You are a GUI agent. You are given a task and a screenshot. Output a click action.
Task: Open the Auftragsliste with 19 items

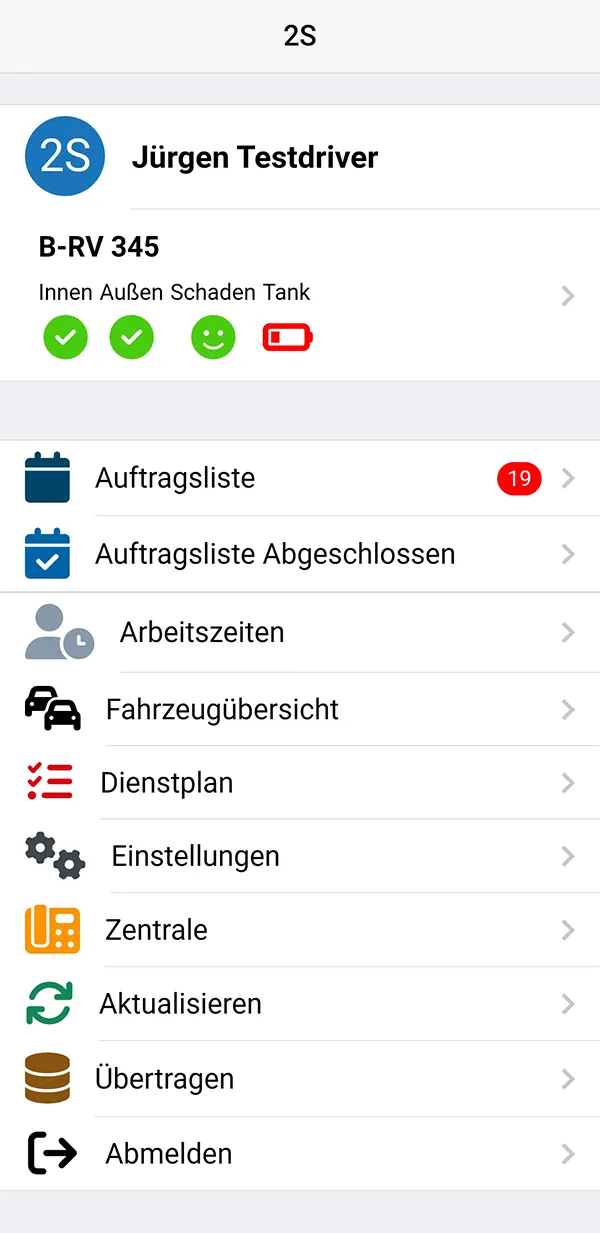300,478
